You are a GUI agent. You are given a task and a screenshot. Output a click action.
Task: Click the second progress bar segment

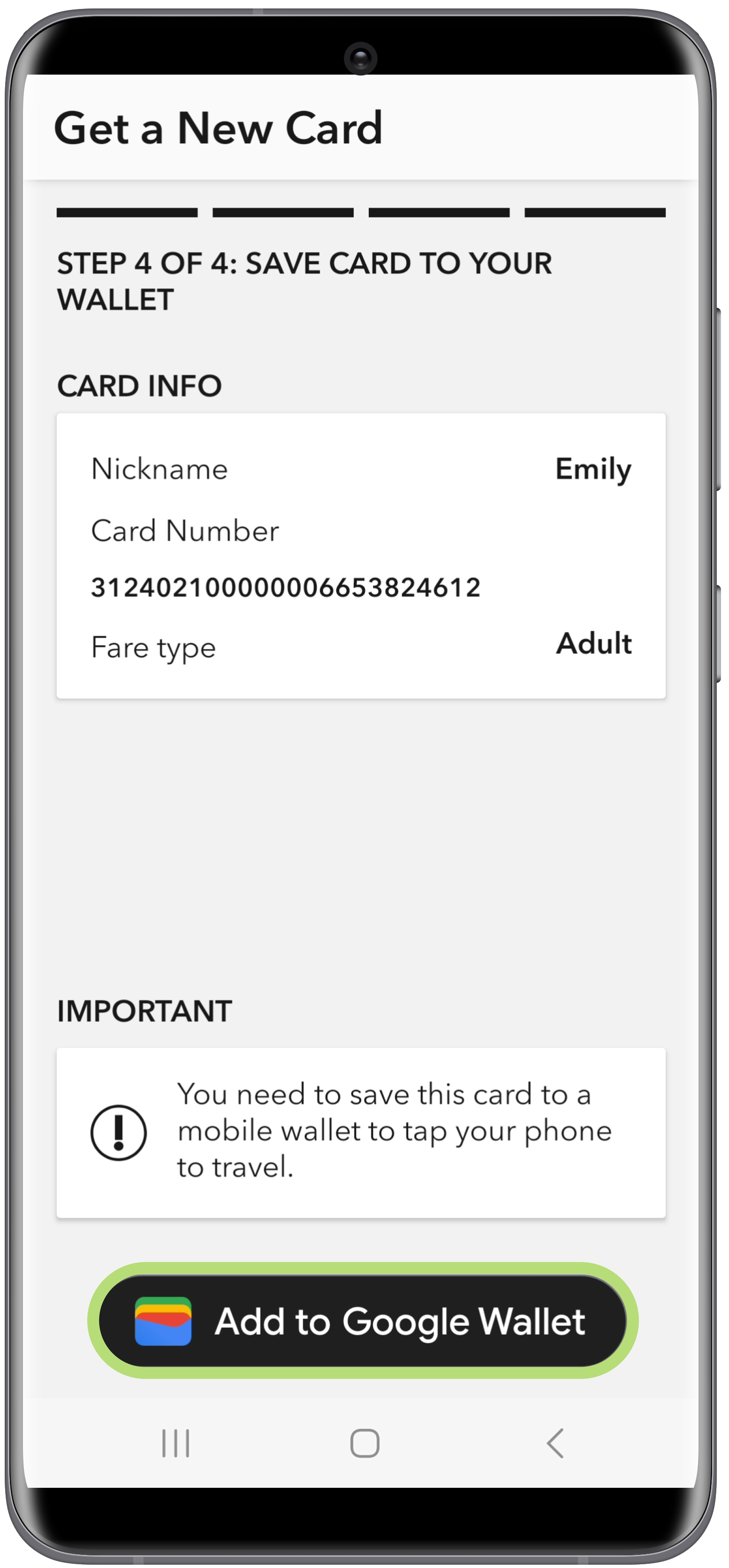click(x=283, y=213)
